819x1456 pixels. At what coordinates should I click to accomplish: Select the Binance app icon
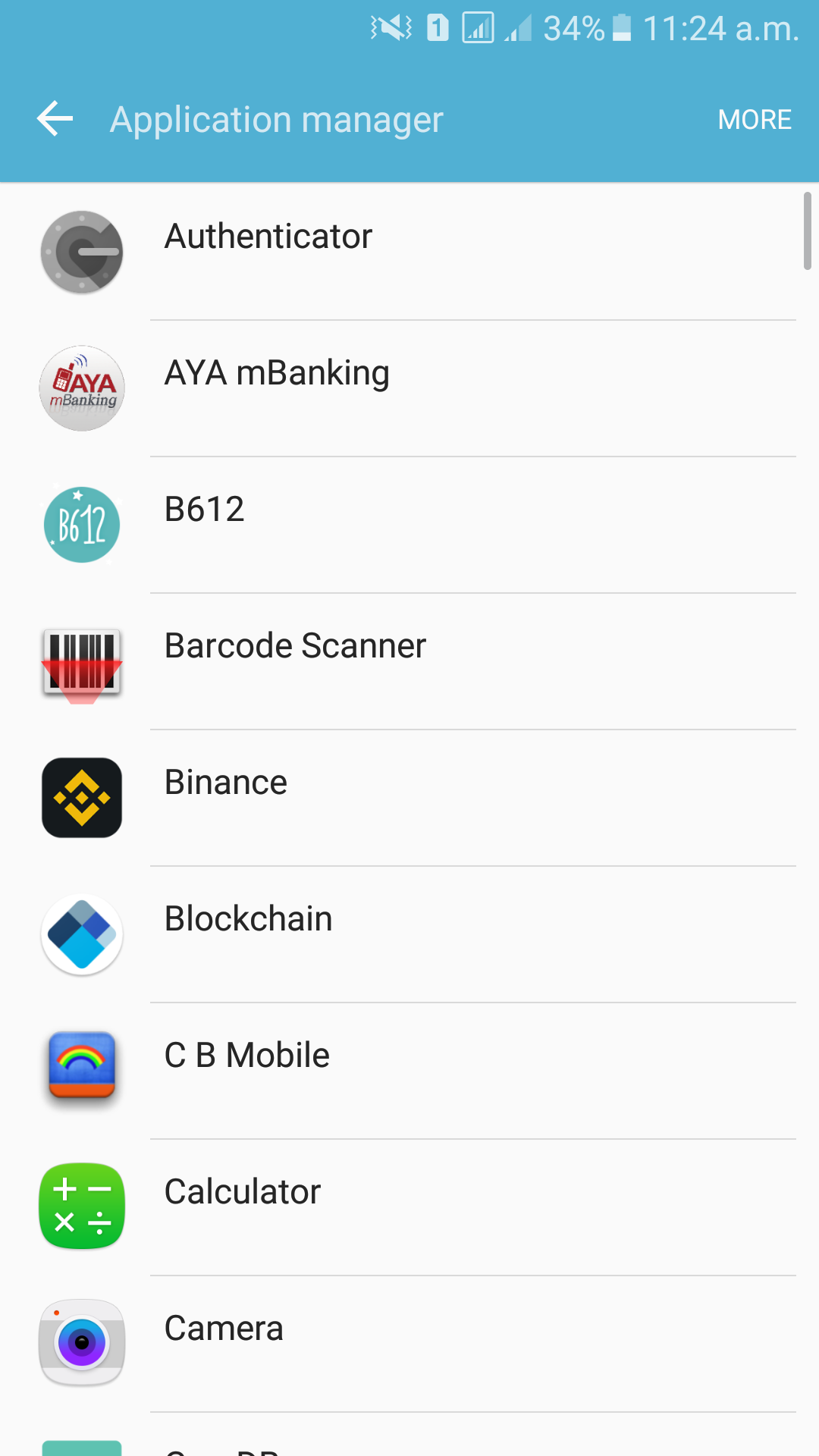pos(81,797)
